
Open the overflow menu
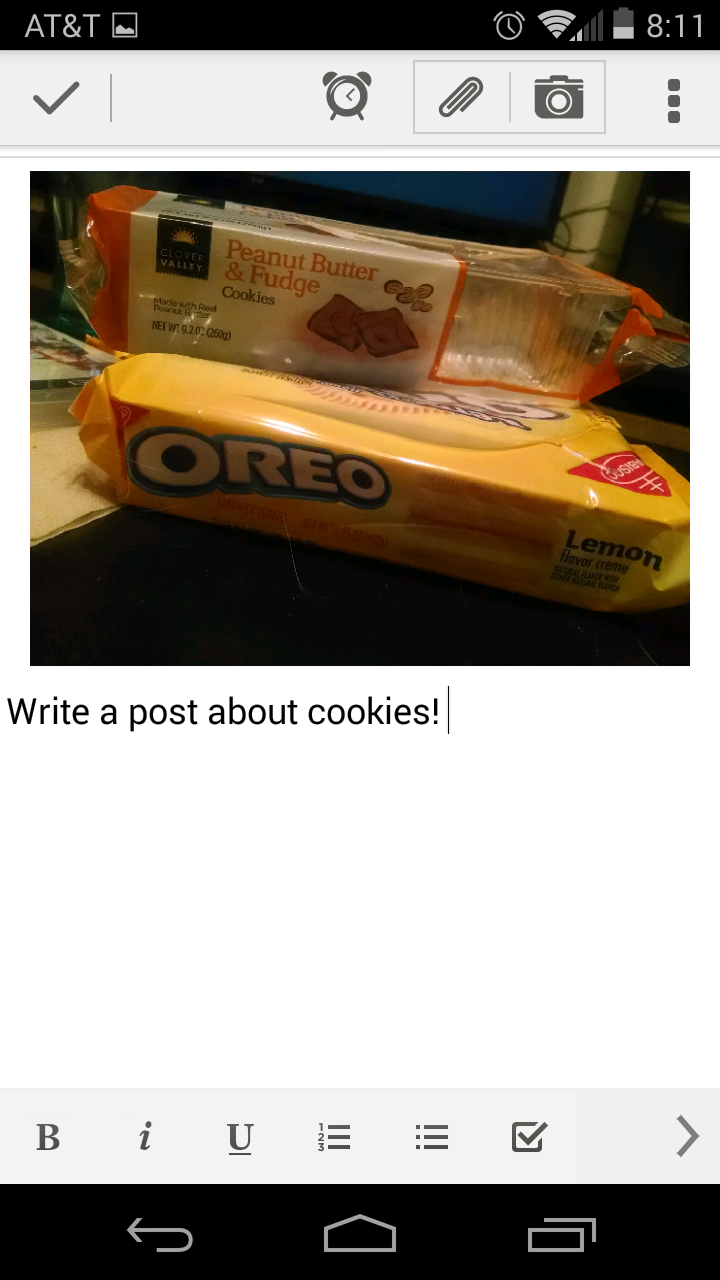click(673, 100)
